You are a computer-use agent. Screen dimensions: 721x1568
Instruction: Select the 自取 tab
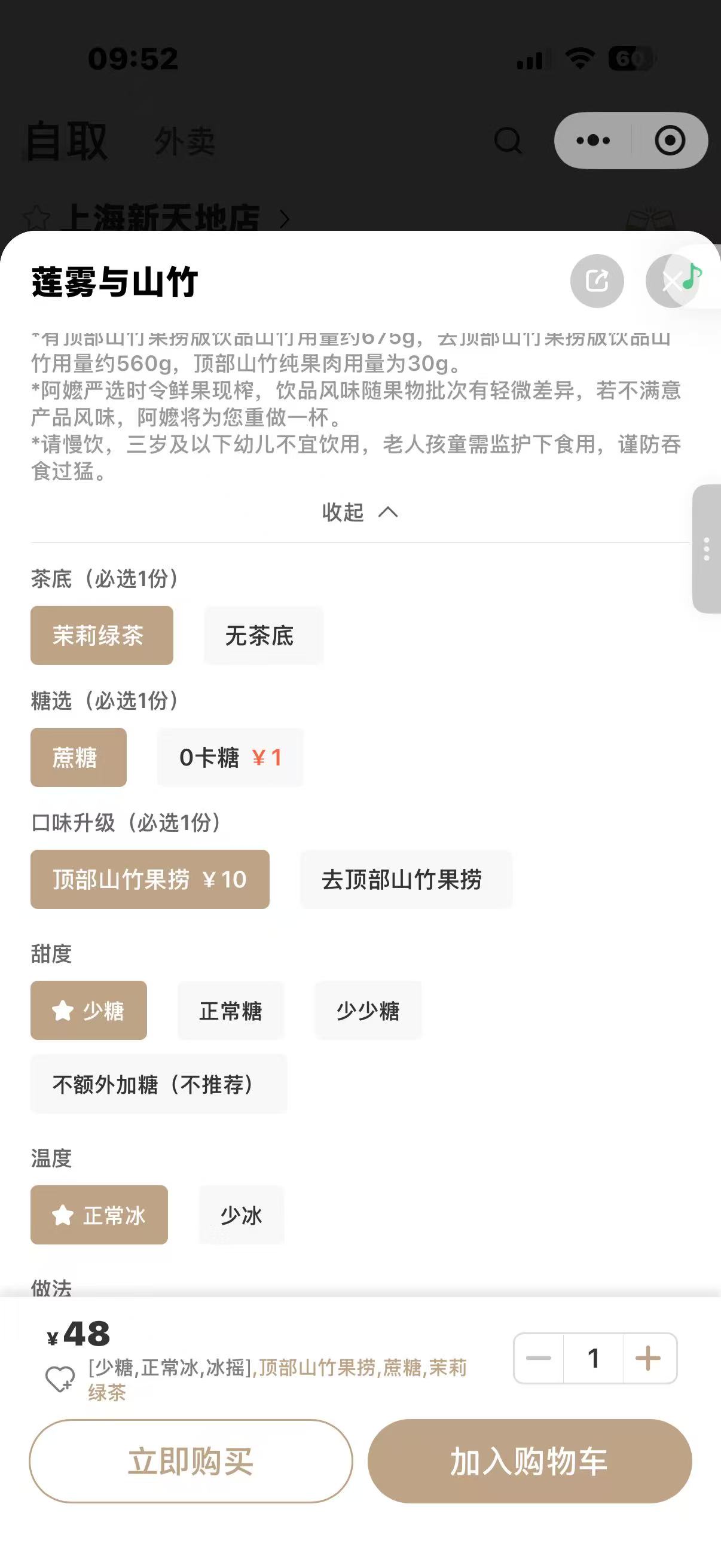65,140
